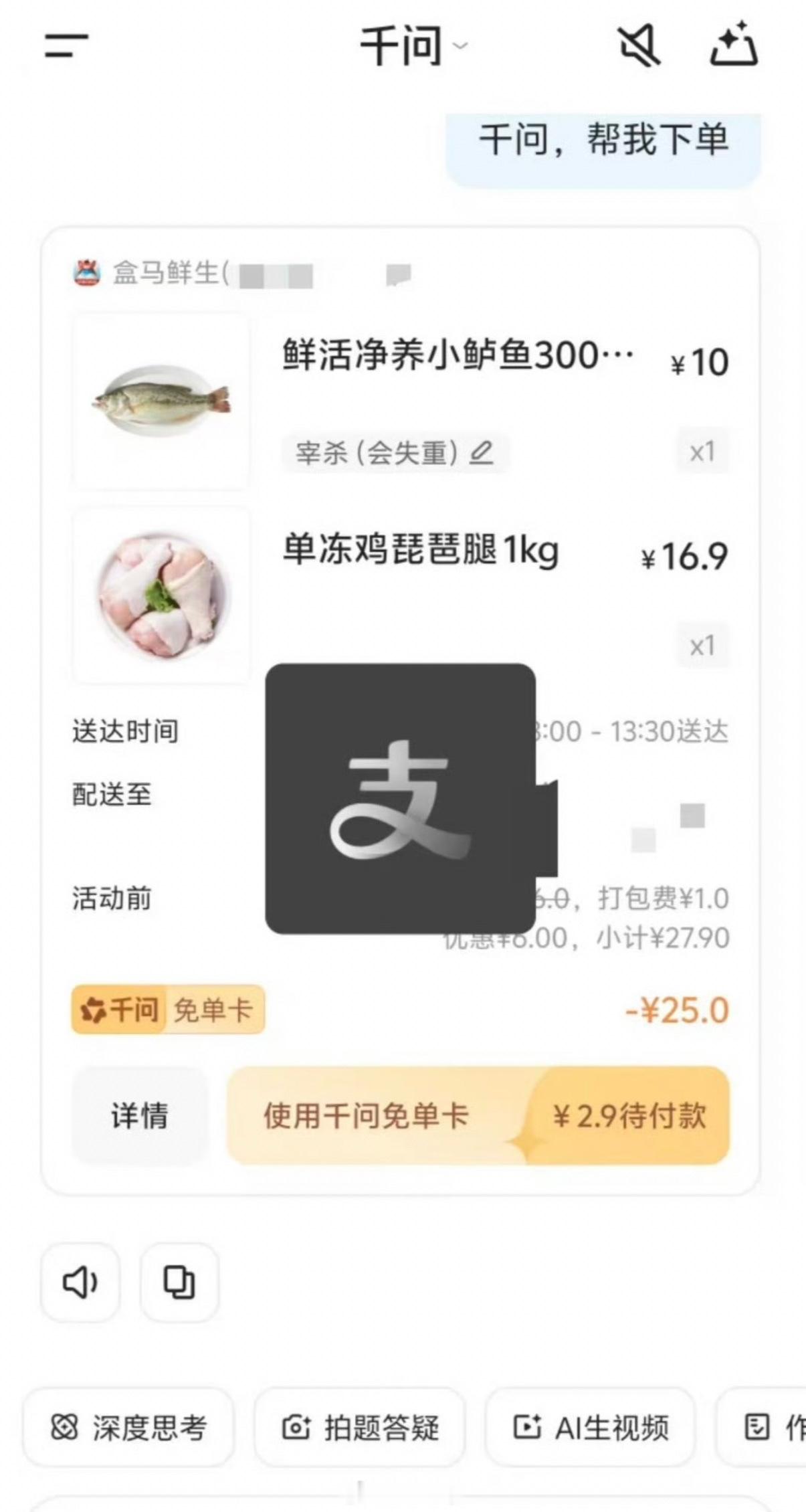The width and height of the screenshot is (806, 1512).
Task: Copy the reply
Action: coord(179,1283)
